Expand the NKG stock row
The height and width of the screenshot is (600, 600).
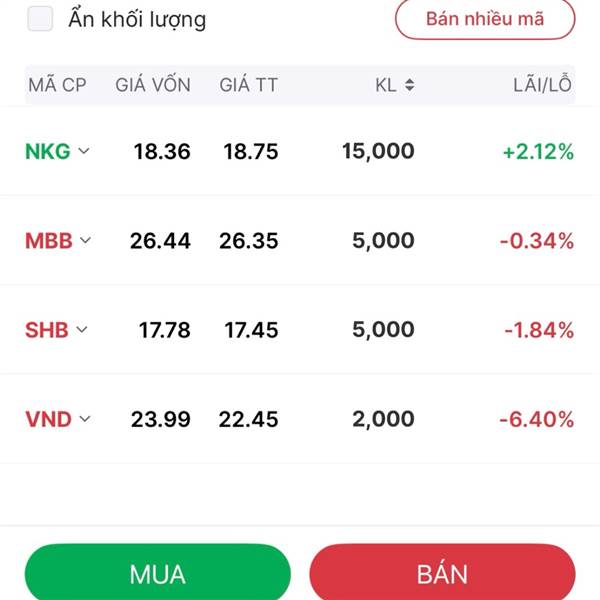coord(84,150)
